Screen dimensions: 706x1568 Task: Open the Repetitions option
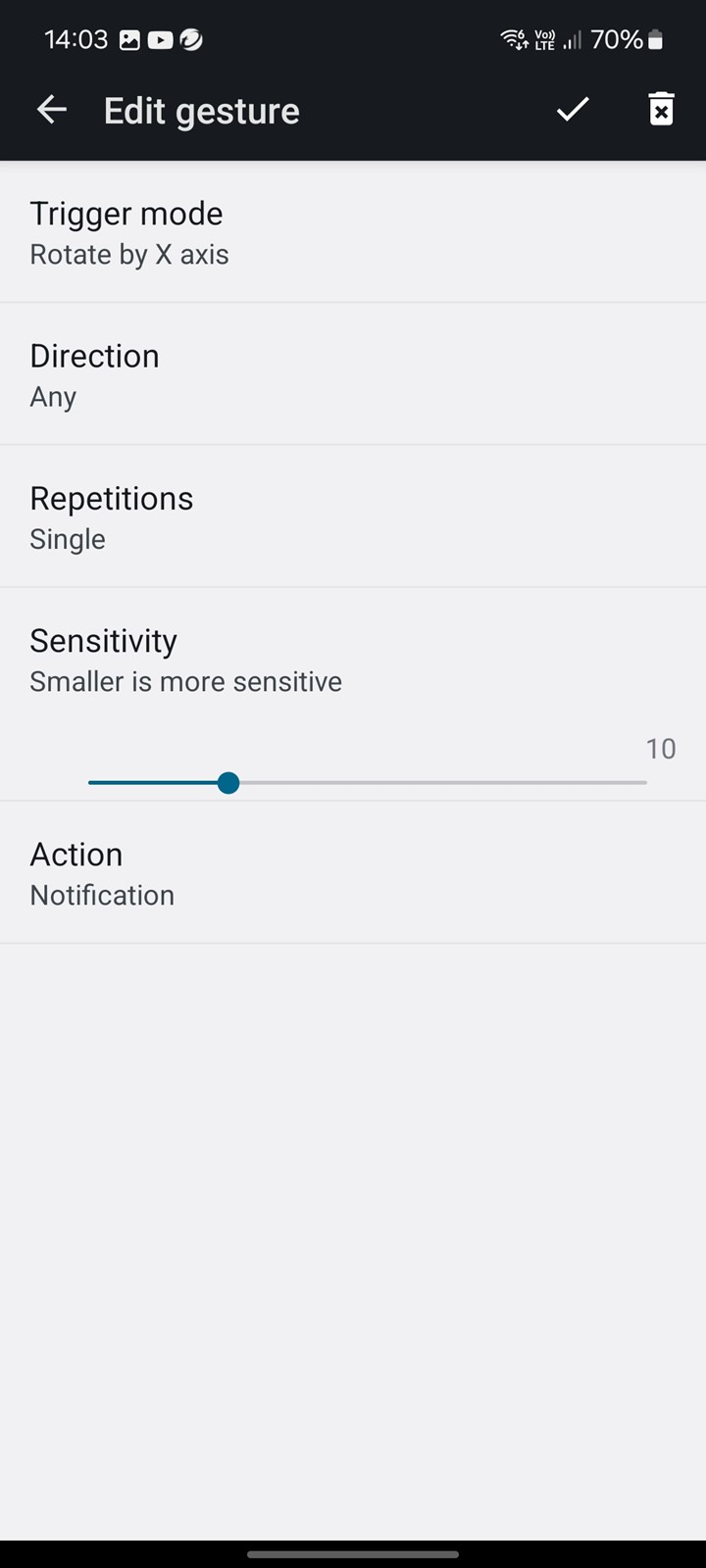tap(353, 516)
